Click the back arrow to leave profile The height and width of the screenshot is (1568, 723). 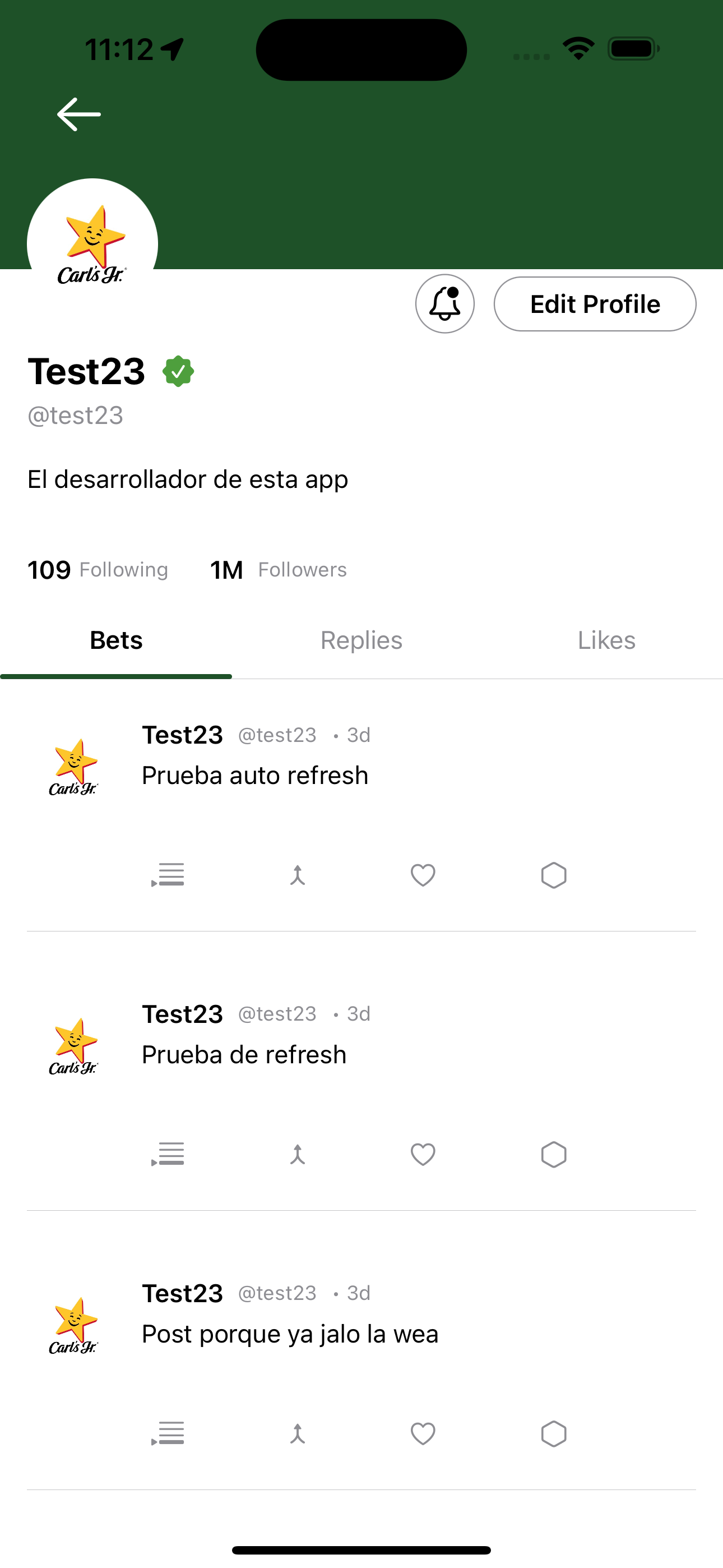coord(78,113)
